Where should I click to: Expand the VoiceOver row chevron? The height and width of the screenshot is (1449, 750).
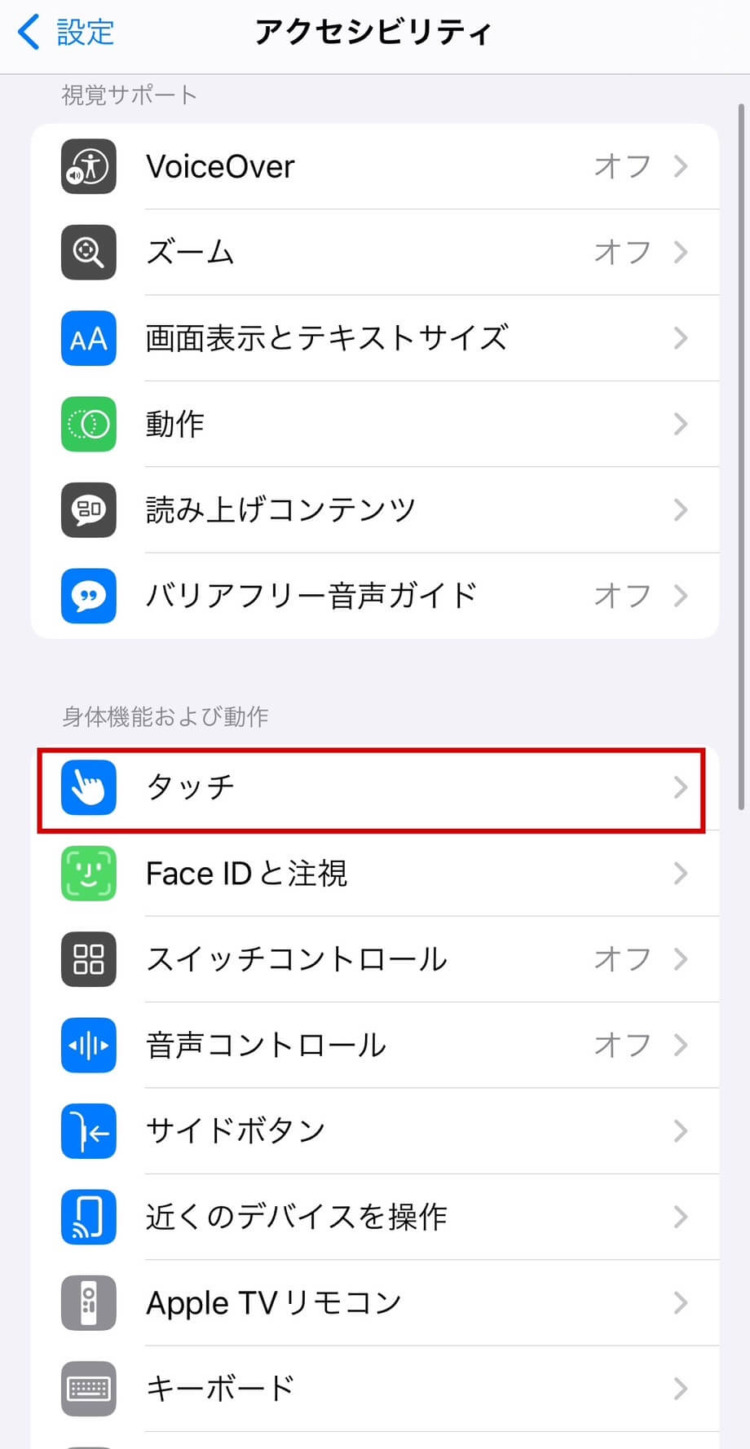tap(682, 166)
